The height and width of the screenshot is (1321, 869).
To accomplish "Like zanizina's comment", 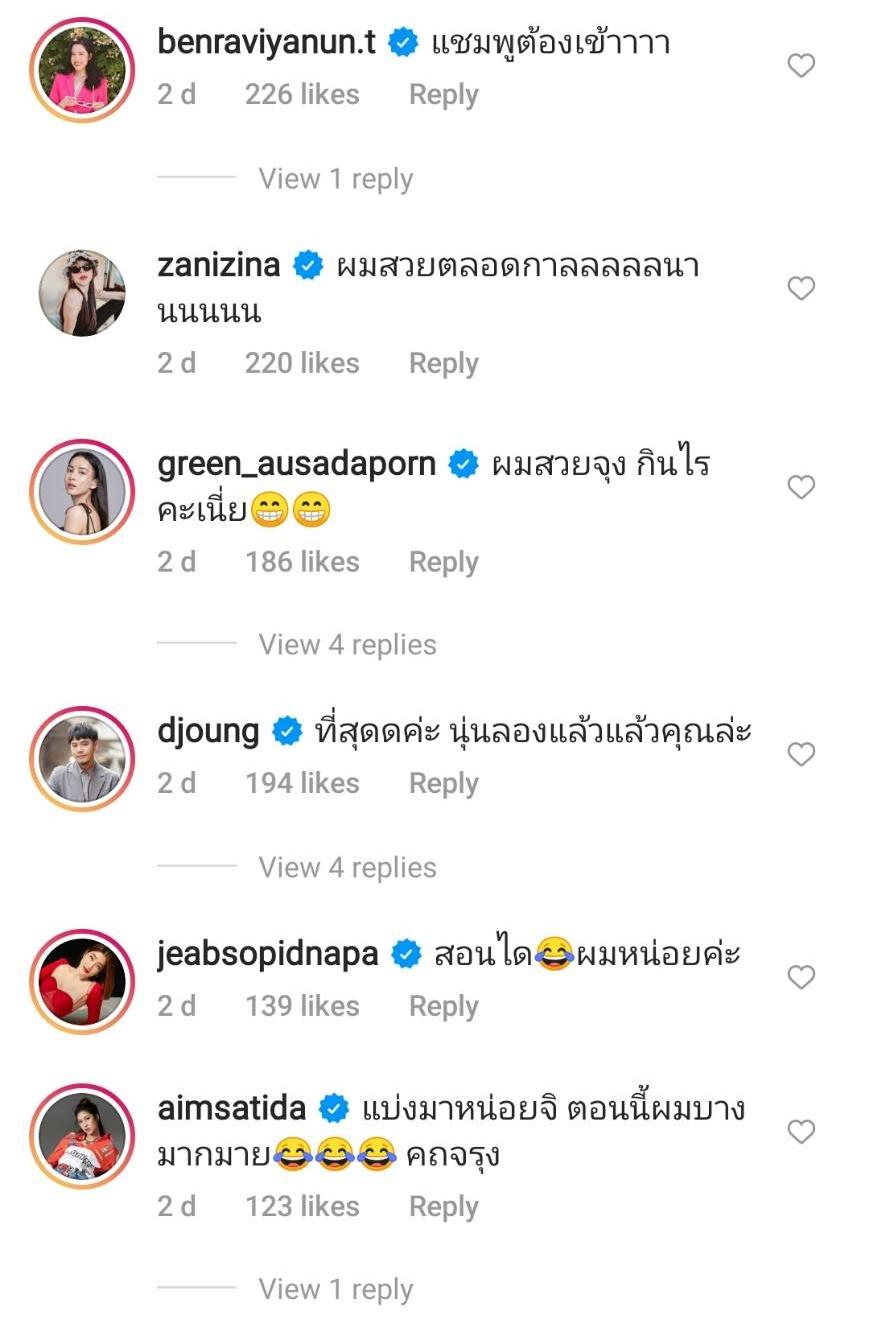I will tap(801, 289).
